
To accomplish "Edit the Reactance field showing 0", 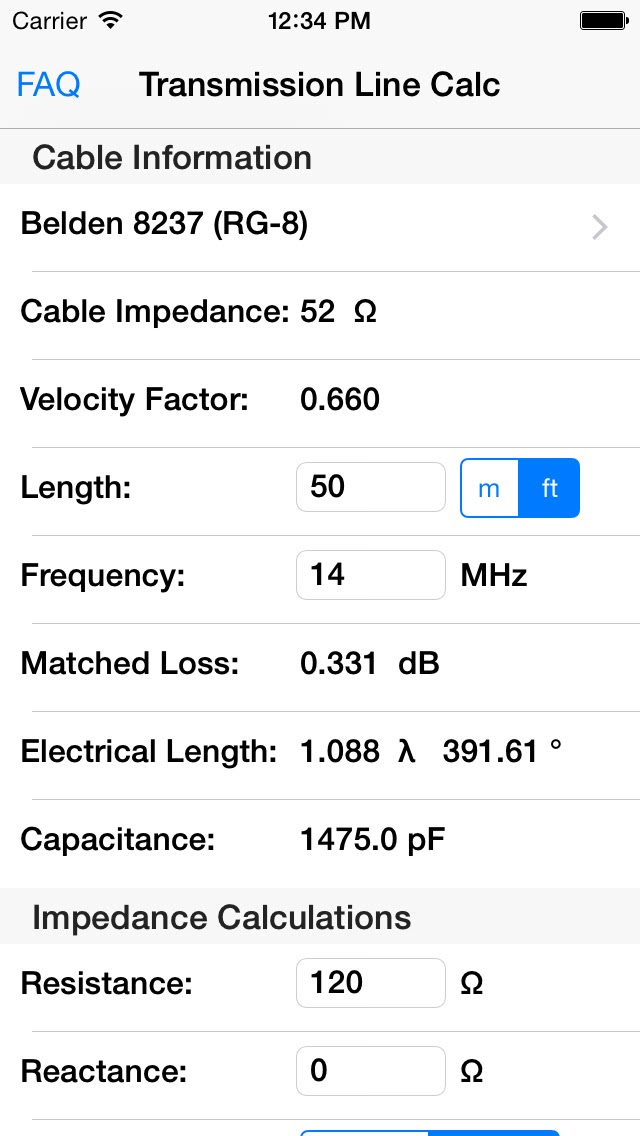I will pyautogui.click(x=370, y=1071).
